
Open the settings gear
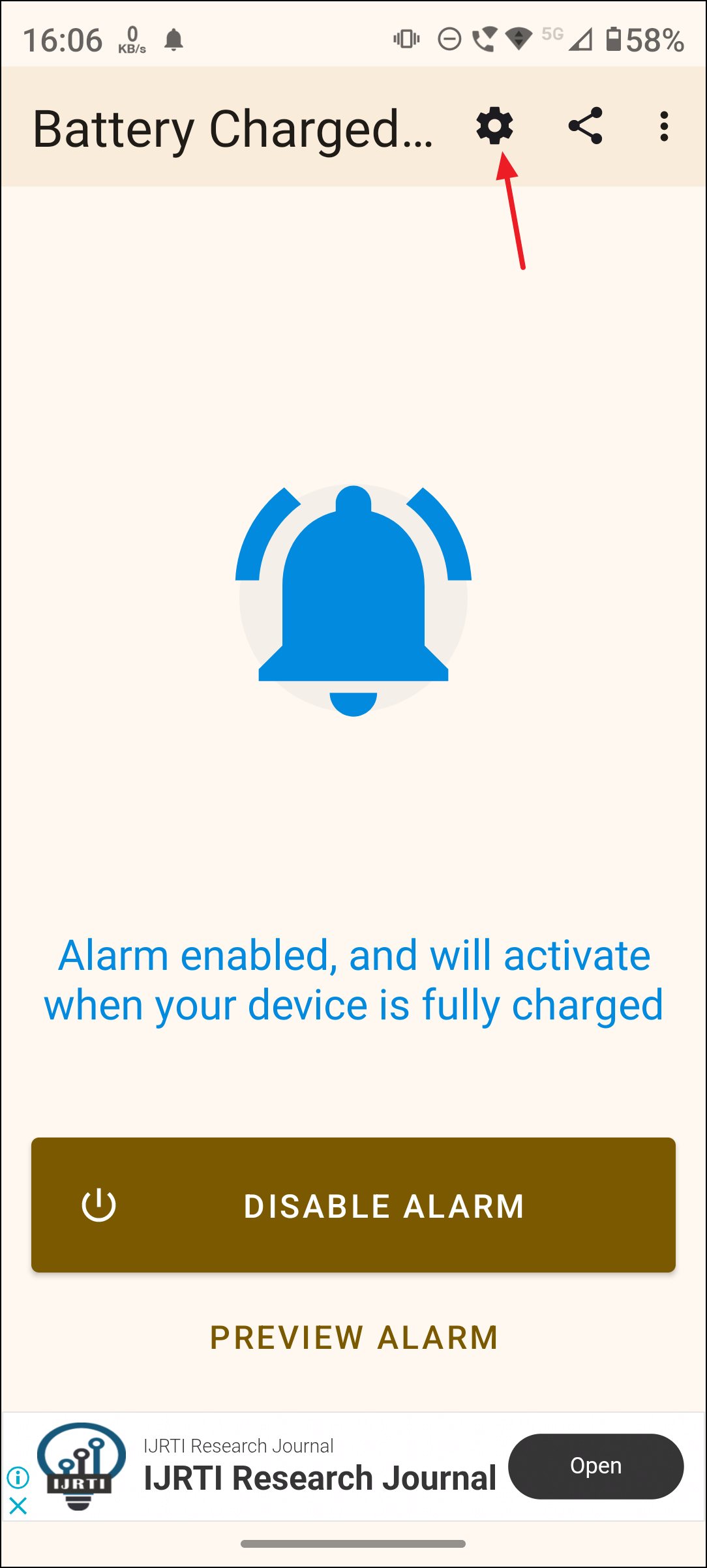[494, 126]
